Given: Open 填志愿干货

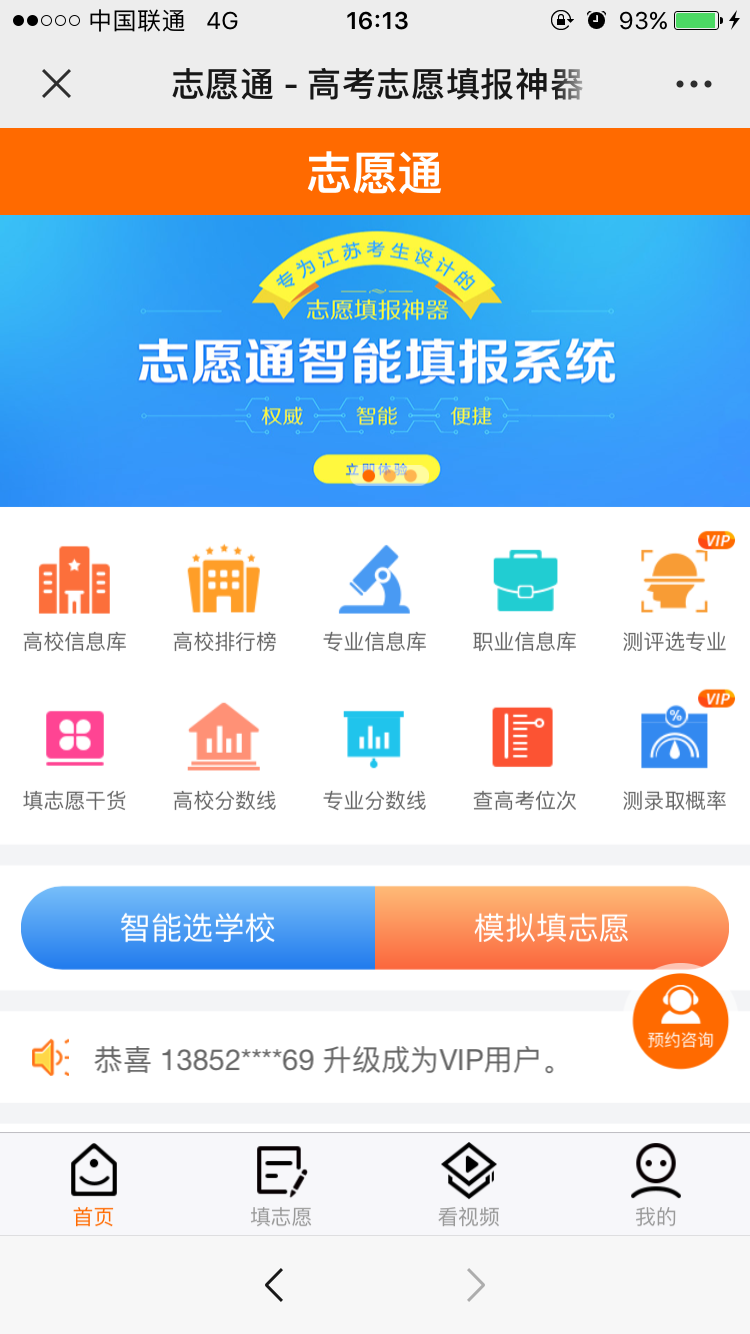Looking at the screenshot, I should (75, 757).
